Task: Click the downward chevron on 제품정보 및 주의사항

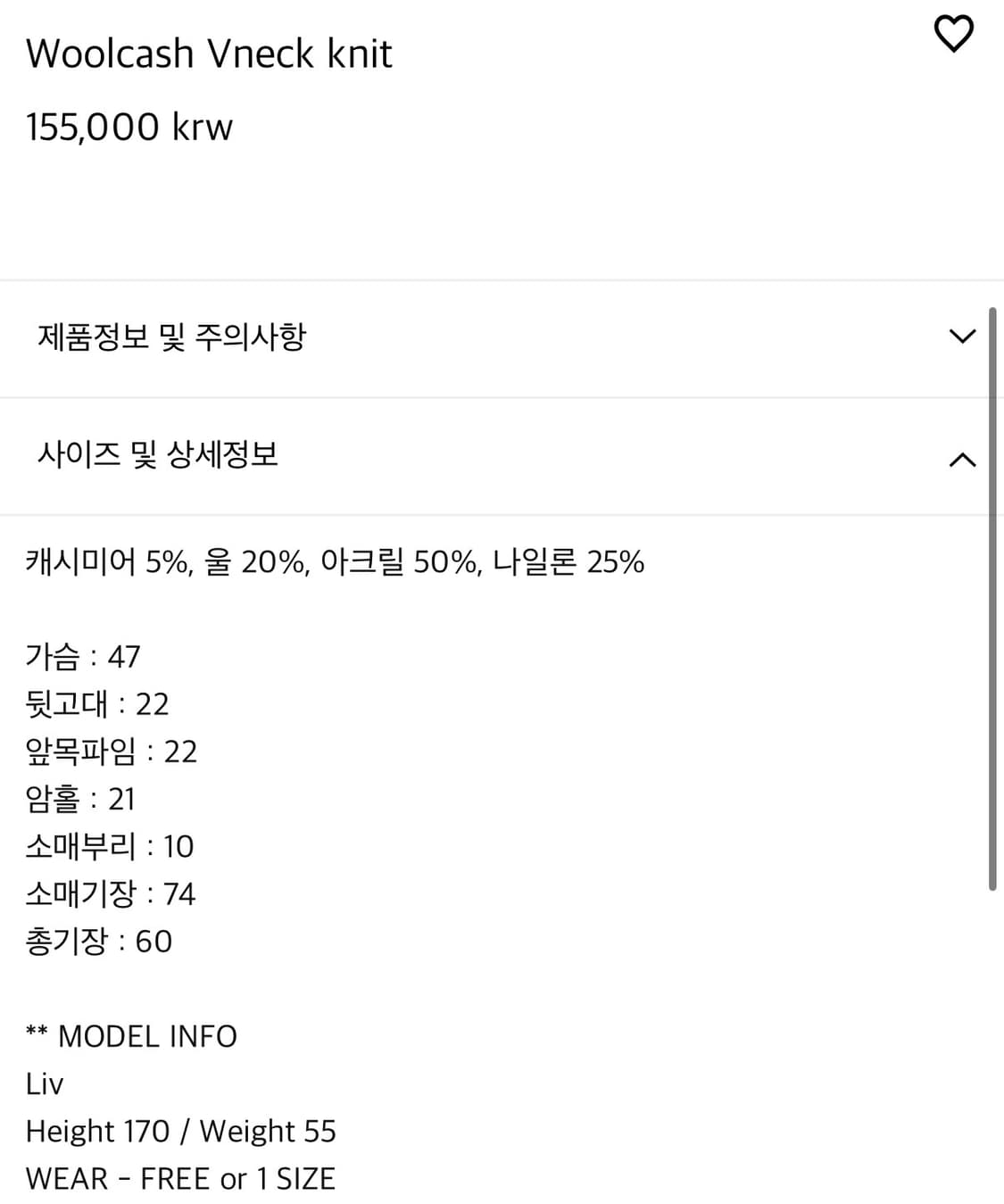Action: (x=961, y=336)
